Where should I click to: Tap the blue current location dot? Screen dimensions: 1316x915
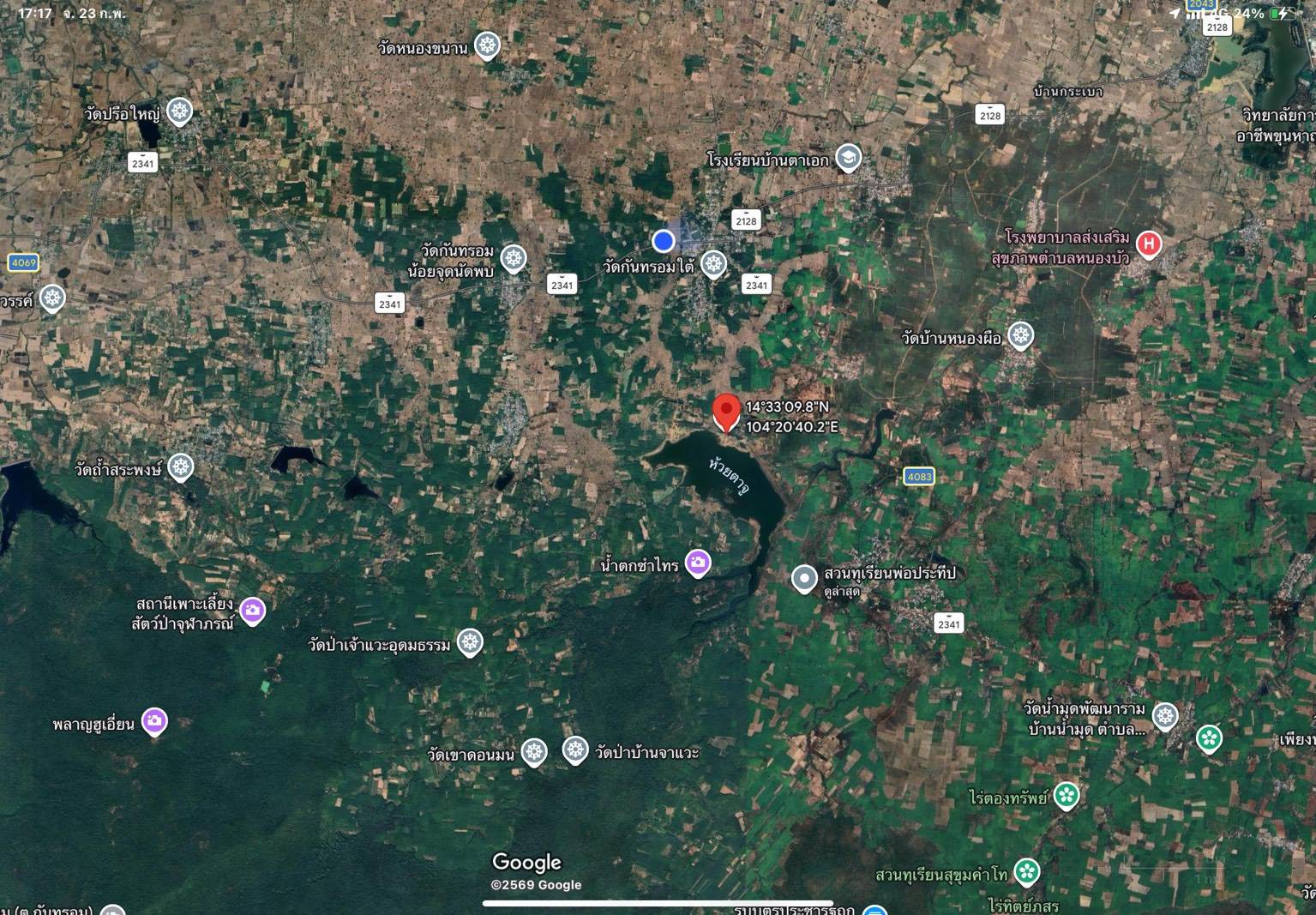pyautogui.click(x=663, y=241)
